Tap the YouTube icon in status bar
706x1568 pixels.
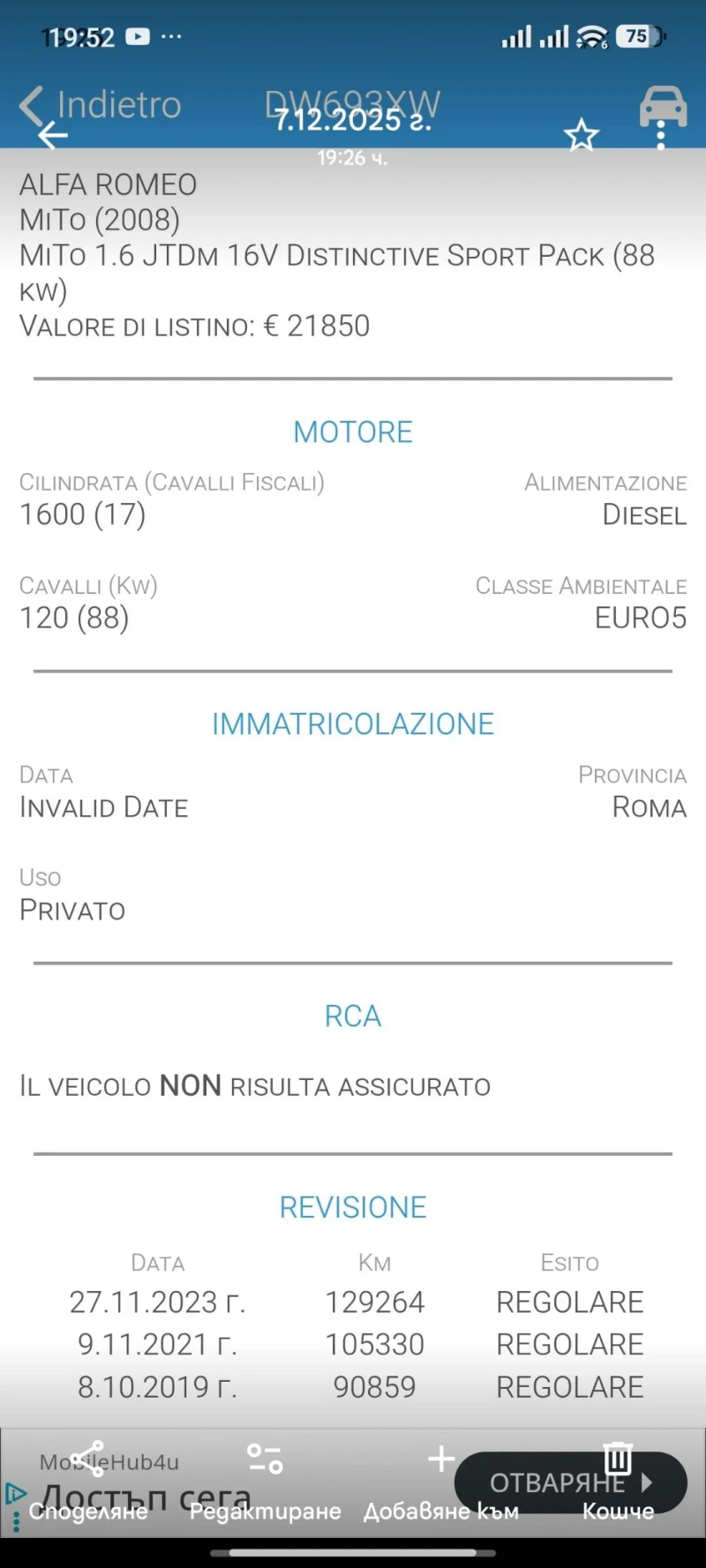[x=138, y=36]
